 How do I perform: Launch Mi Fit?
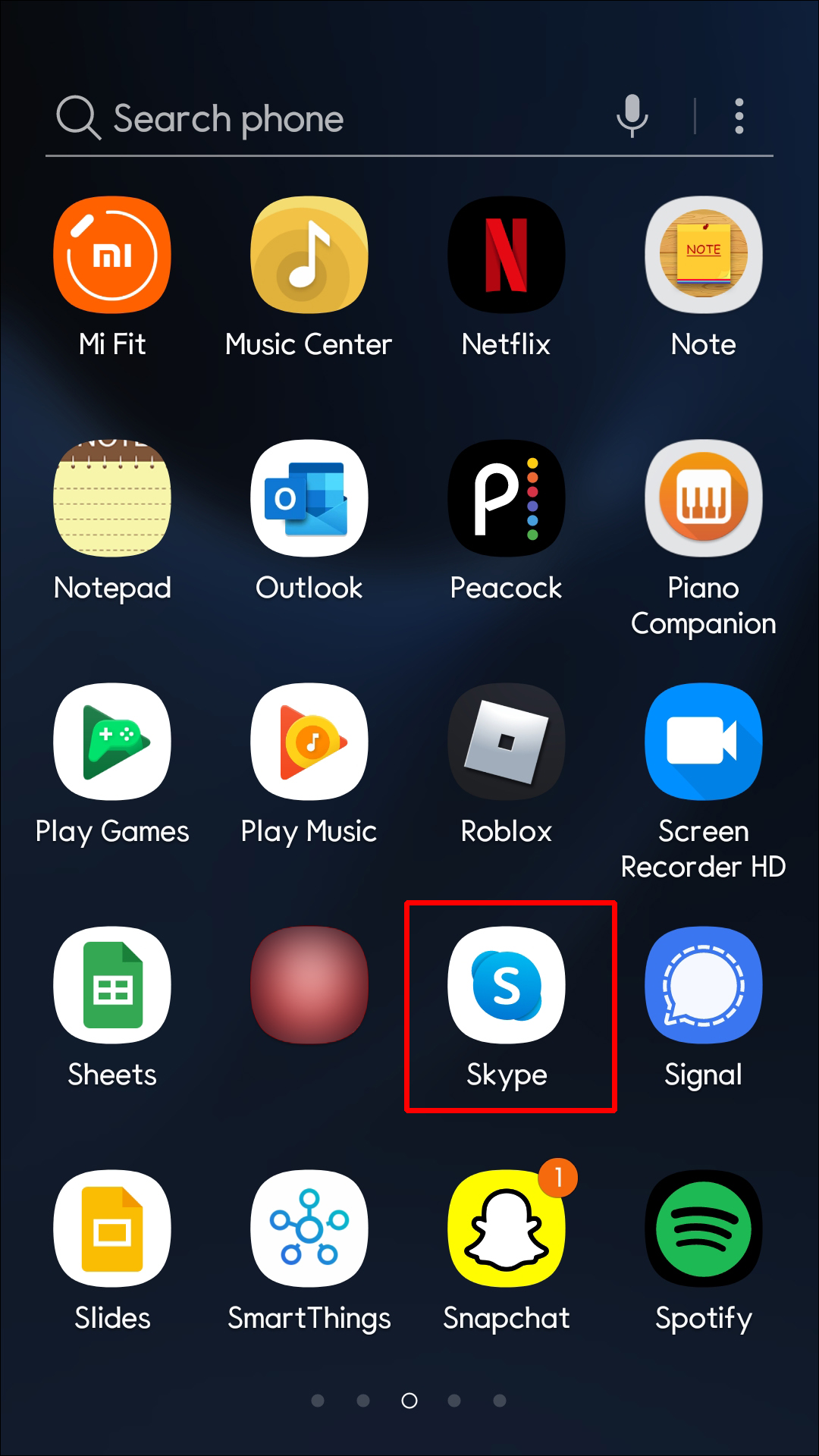(112, 256)
